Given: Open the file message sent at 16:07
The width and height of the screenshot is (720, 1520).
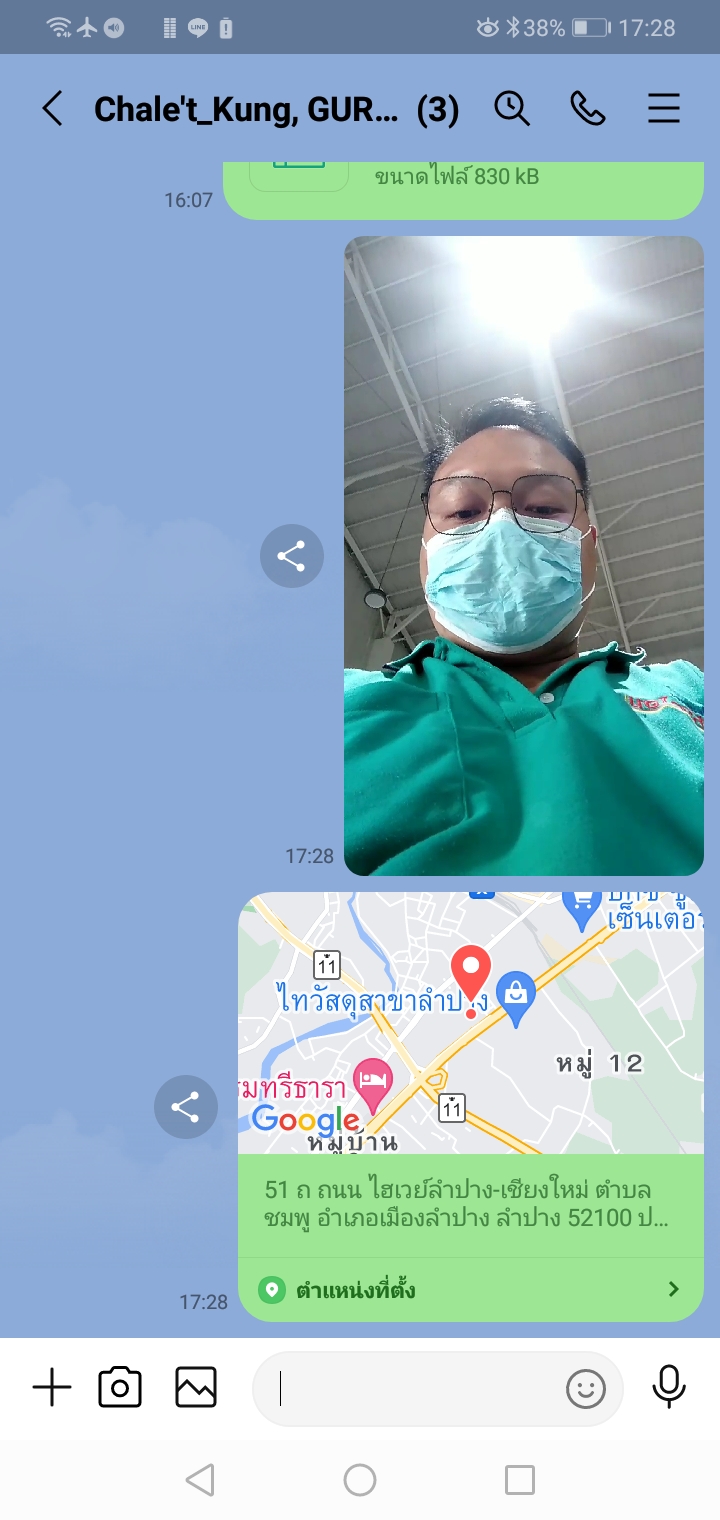Looking at the screenshot, I should [462, 185].
